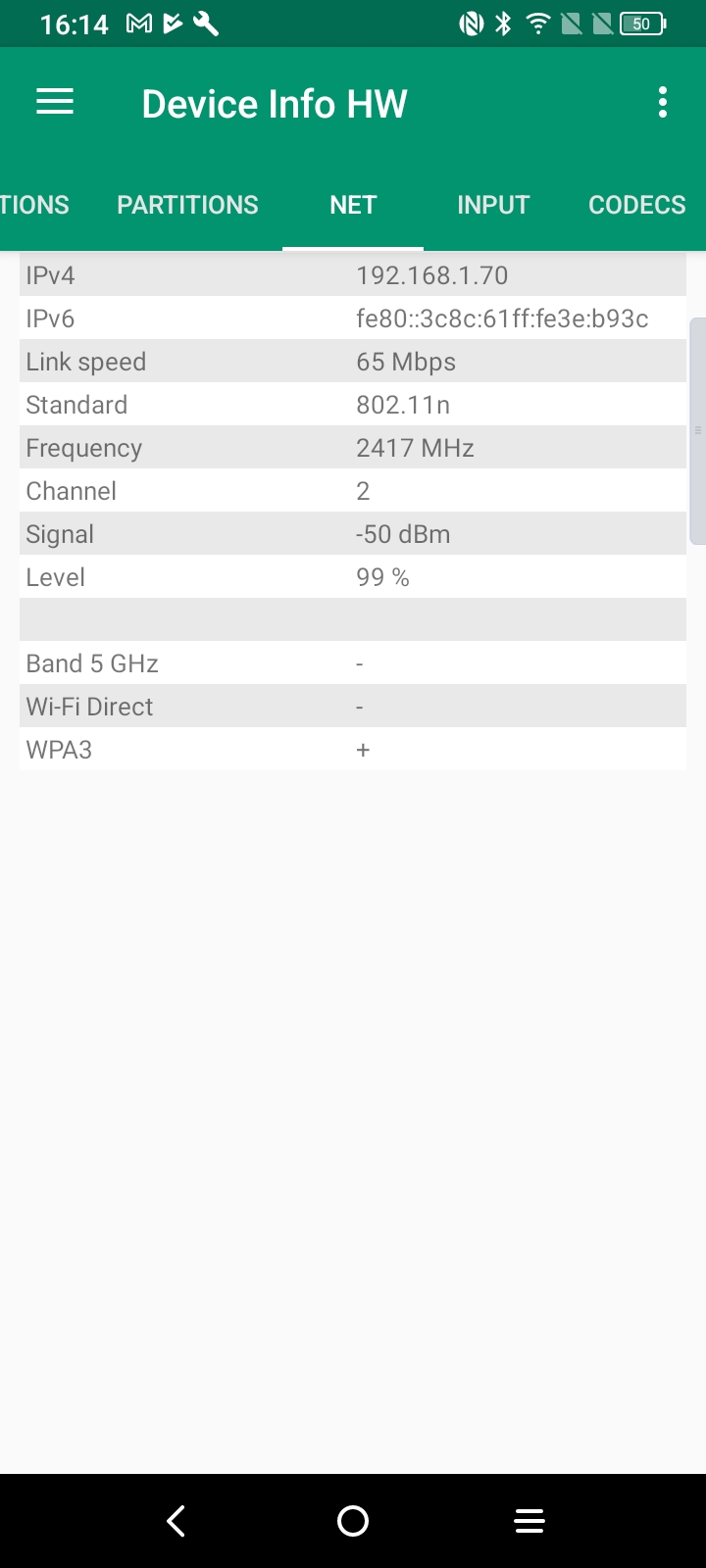Go to the CODECS tab
This screenshot has height=1568, width=706.
pyautogui.click(x=636, y=205)
